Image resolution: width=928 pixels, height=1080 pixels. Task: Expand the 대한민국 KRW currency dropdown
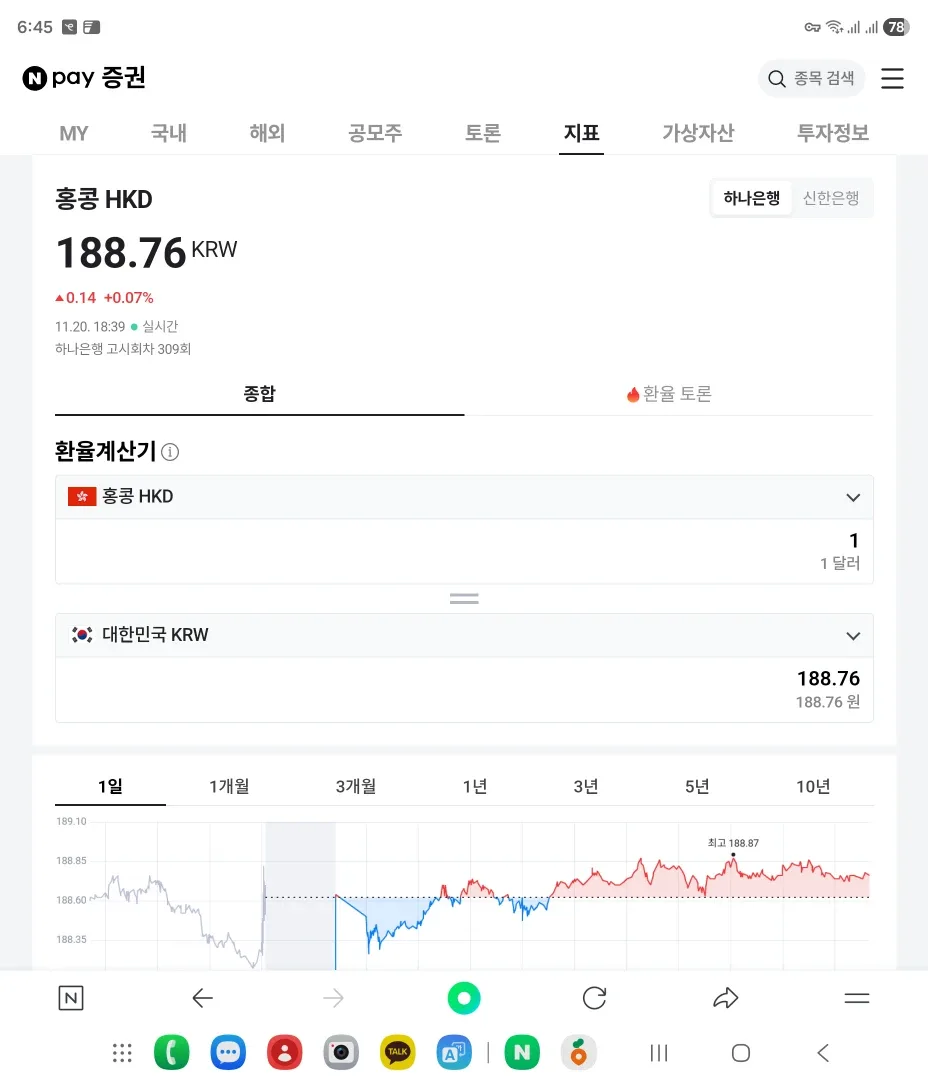[x=853, y=636]
